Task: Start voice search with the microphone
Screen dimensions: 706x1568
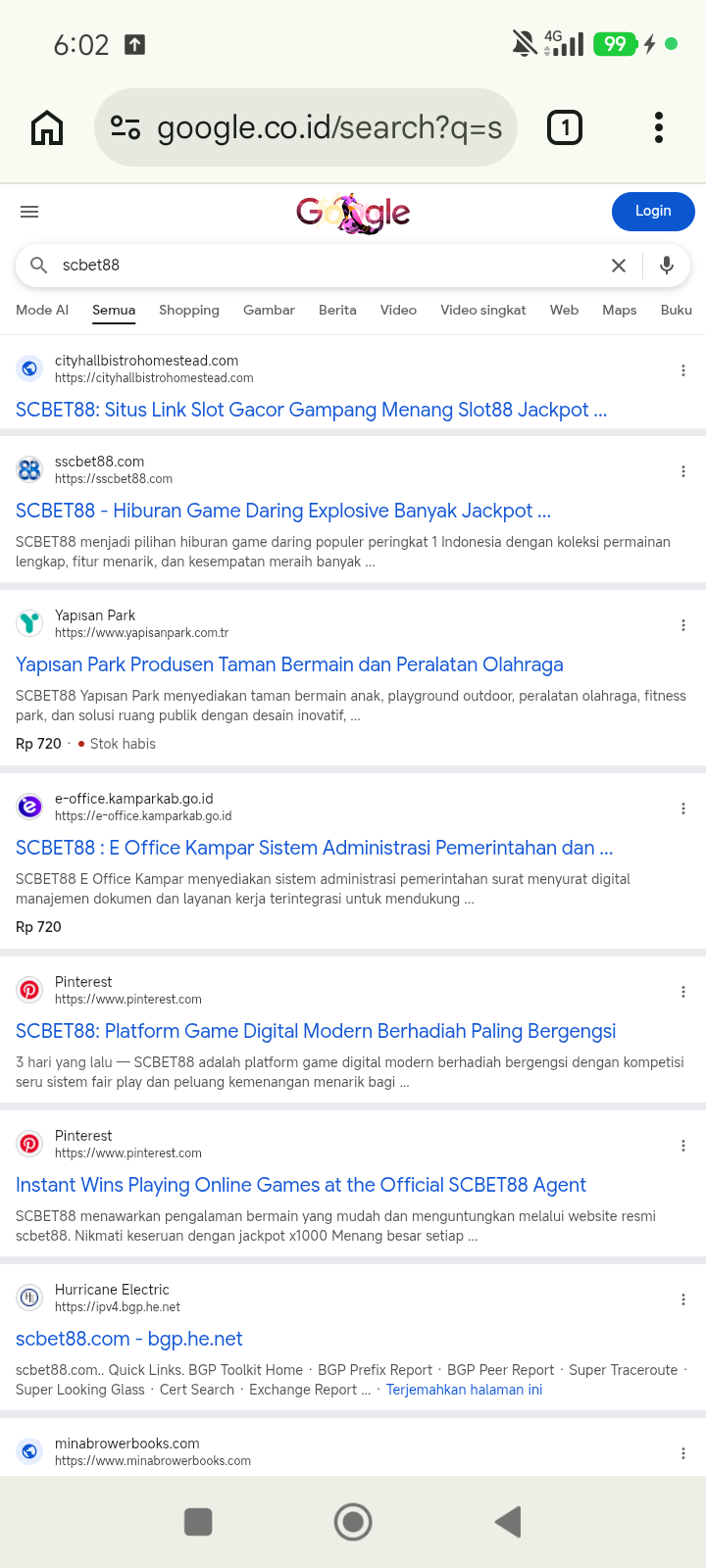Action: click(x=667, y=266)
